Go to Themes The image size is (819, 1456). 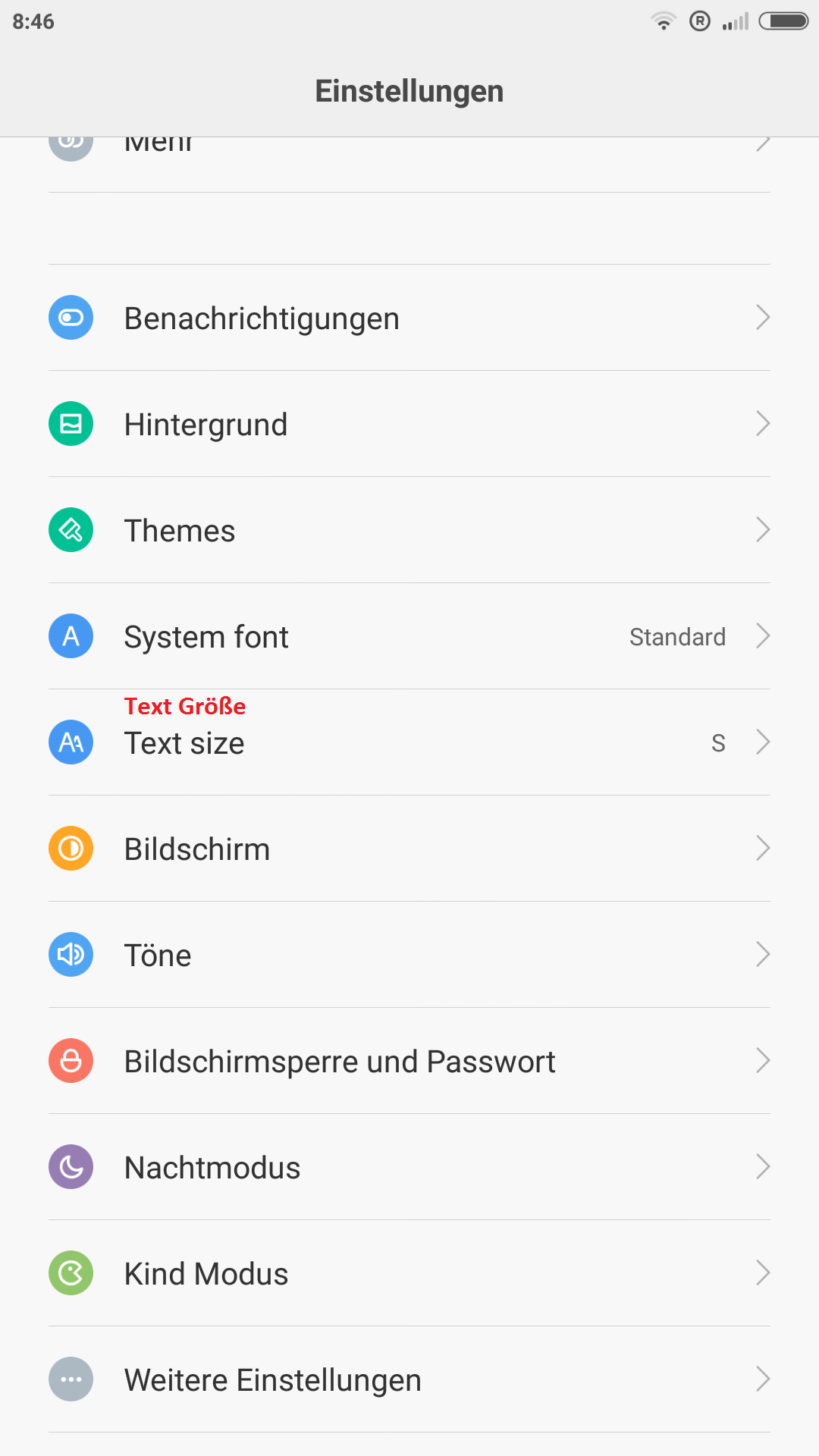point(409,530)
